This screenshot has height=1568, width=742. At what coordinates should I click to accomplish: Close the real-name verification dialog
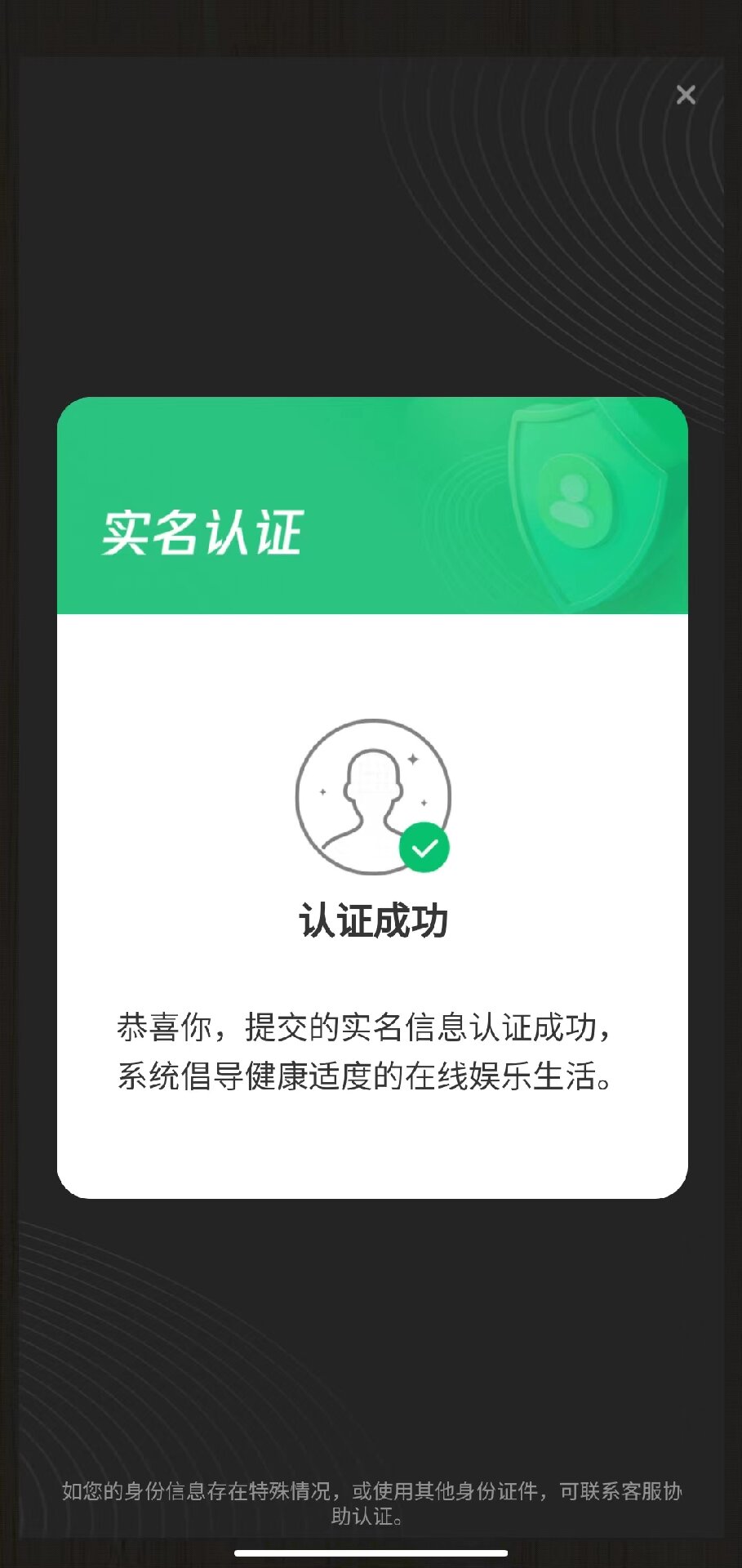tap(686, 95)
